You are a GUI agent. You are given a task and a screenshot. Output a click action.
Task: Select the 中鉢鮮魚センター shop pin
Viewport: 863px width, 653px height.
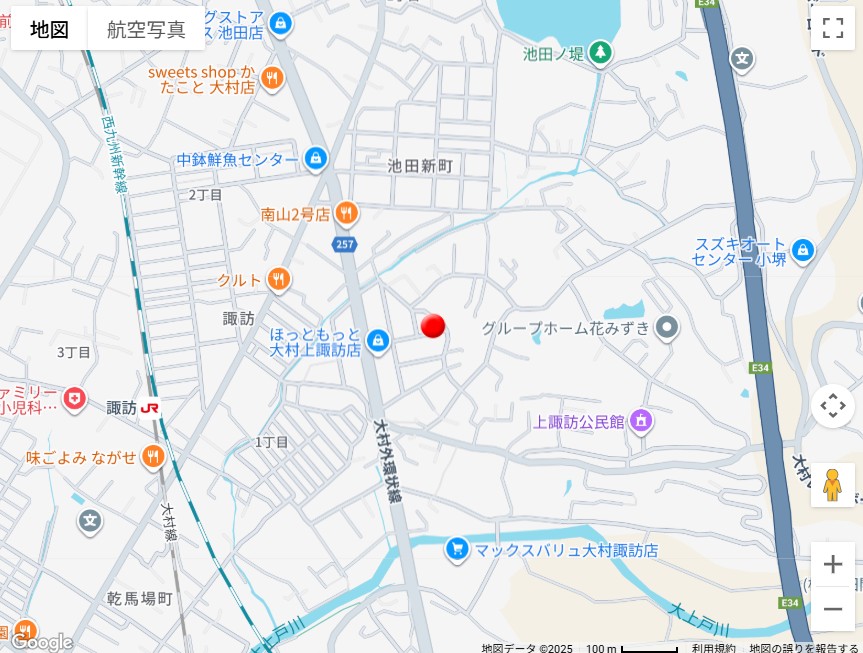pyautogui.click(x=316, y=158)
